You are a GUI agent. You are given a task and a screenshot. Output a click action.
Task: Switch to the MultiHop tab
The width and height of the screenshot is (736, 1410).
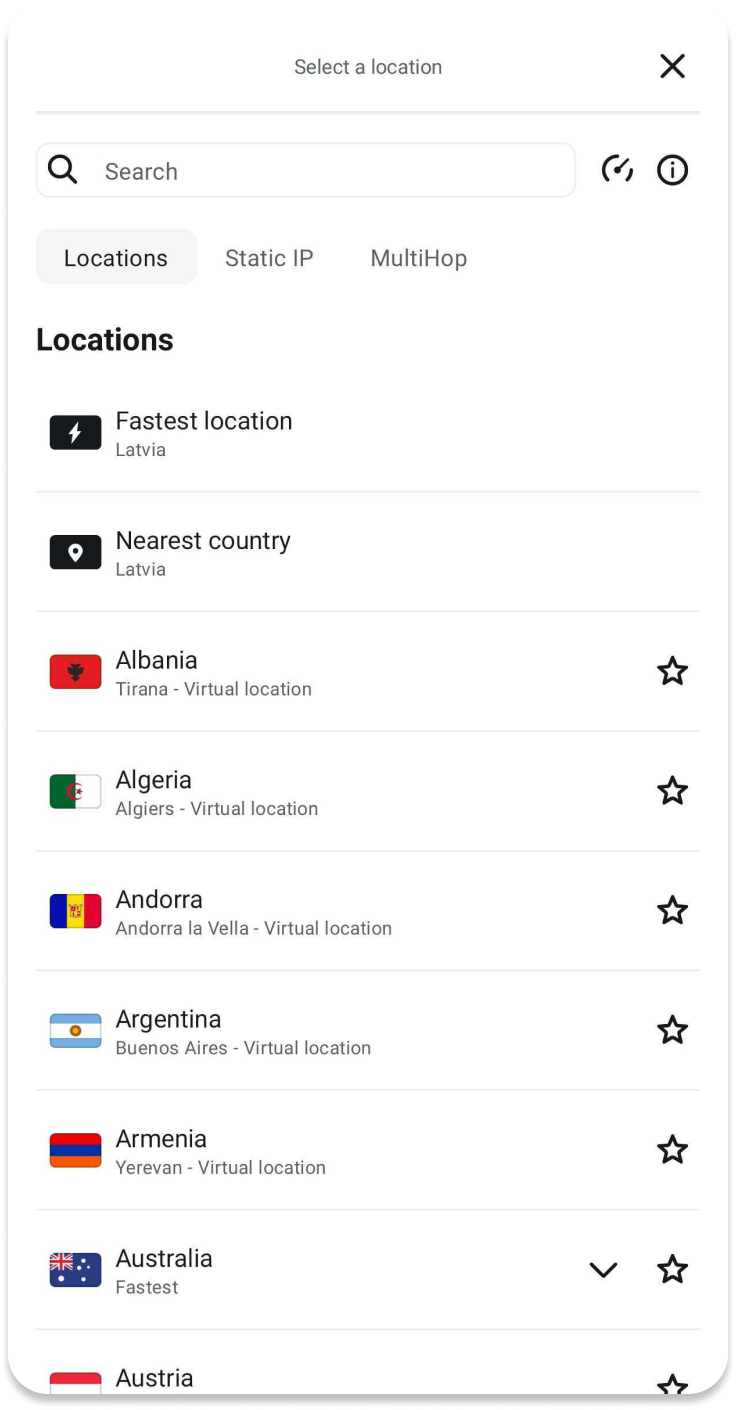pos(418,258)
